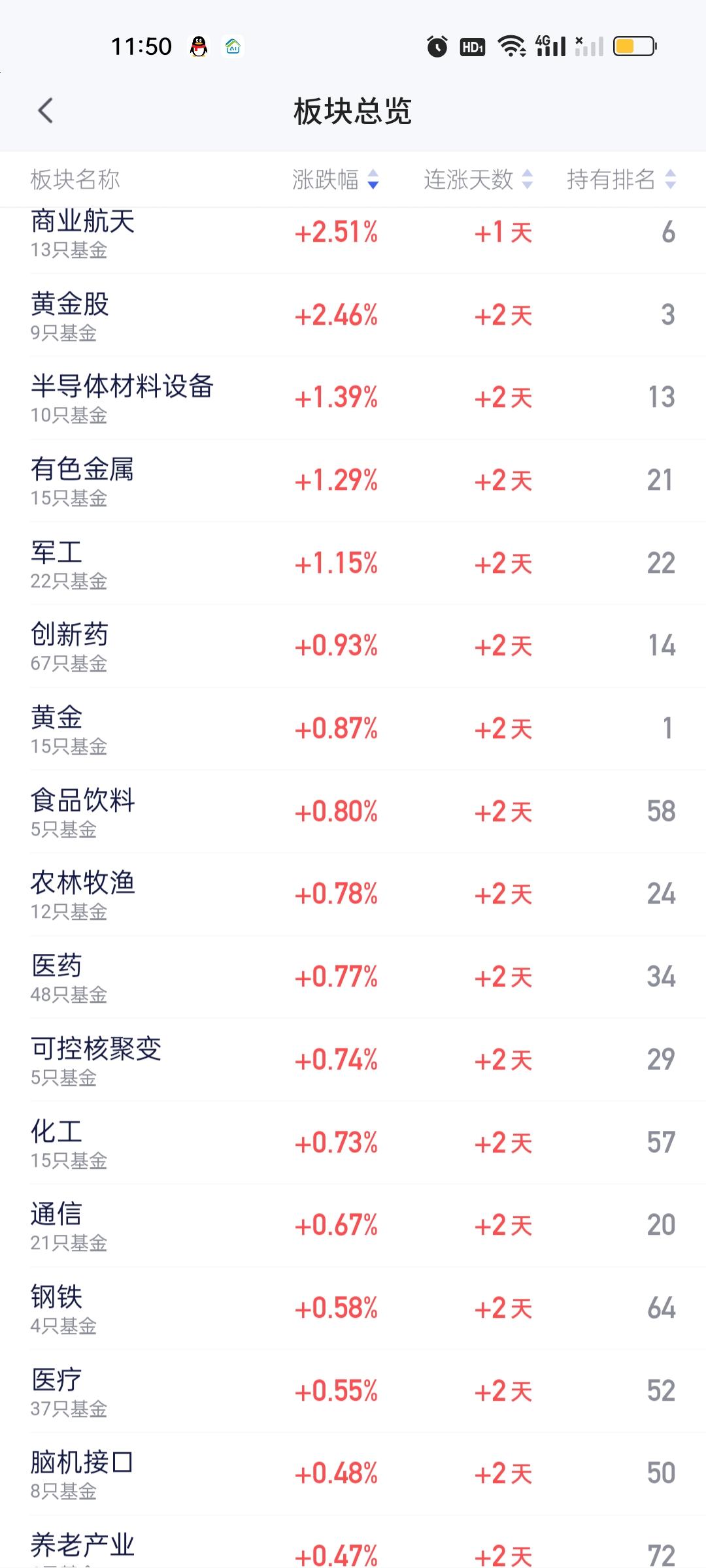Select the 化工 sector

57,1142
